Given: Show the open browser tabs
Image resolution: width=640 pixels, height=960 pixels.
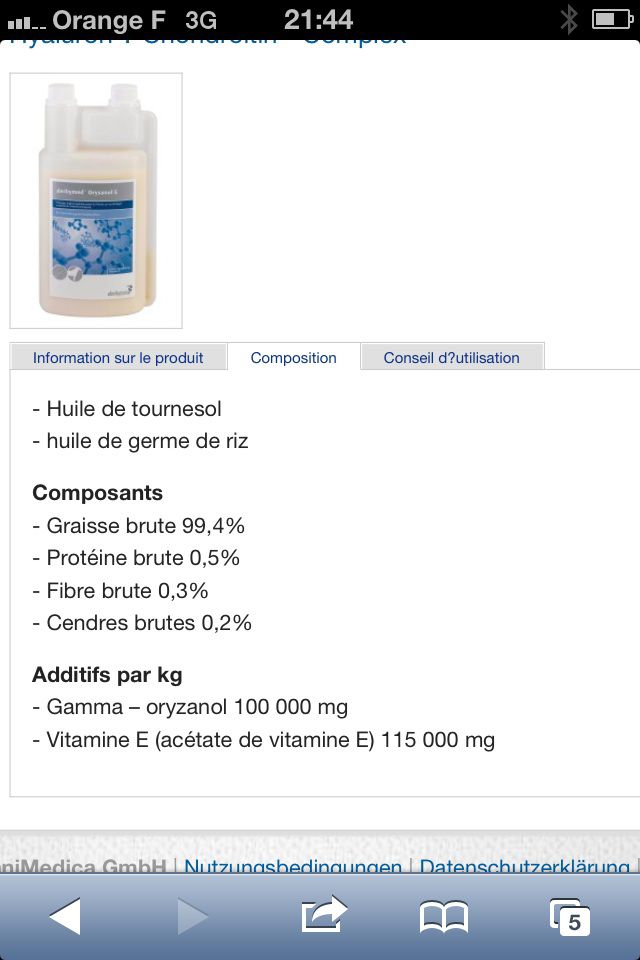Looking at the screenshot, I should [x=570, y=915].
